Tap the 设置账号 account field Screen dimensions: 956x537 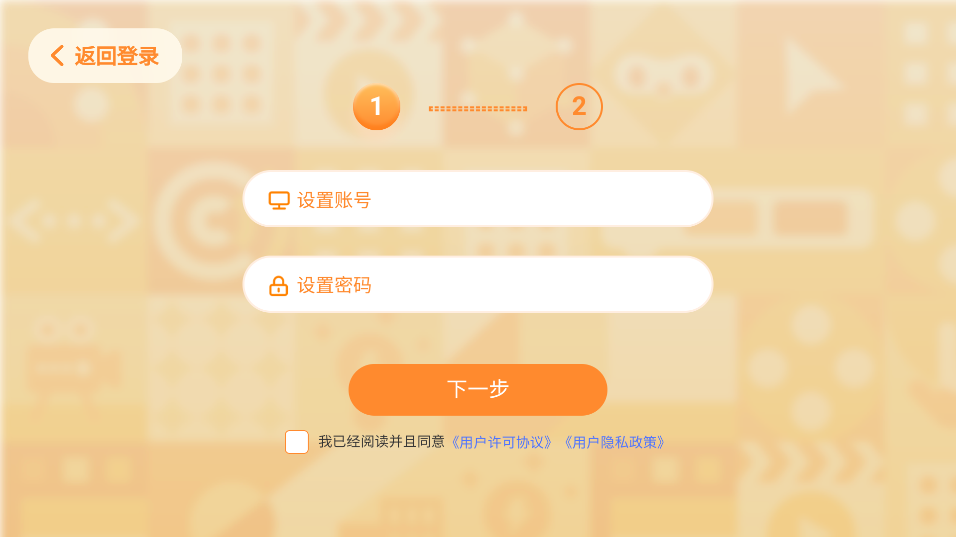point(478,200)
